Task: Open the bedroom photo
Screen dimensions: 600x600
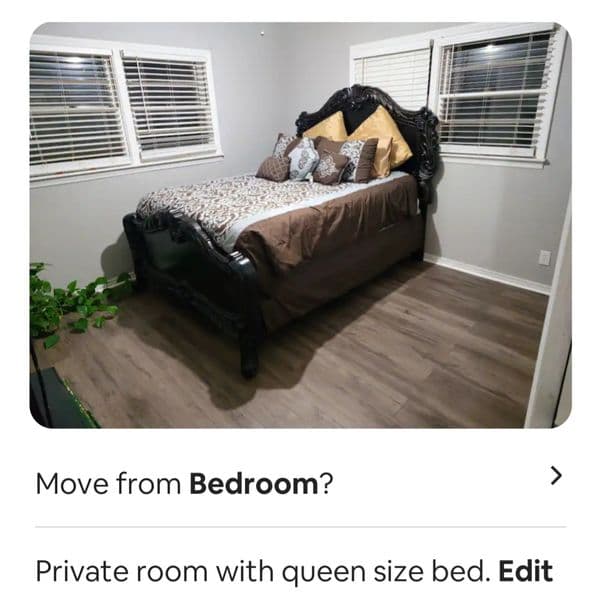Action: click(x=300, y=225)
